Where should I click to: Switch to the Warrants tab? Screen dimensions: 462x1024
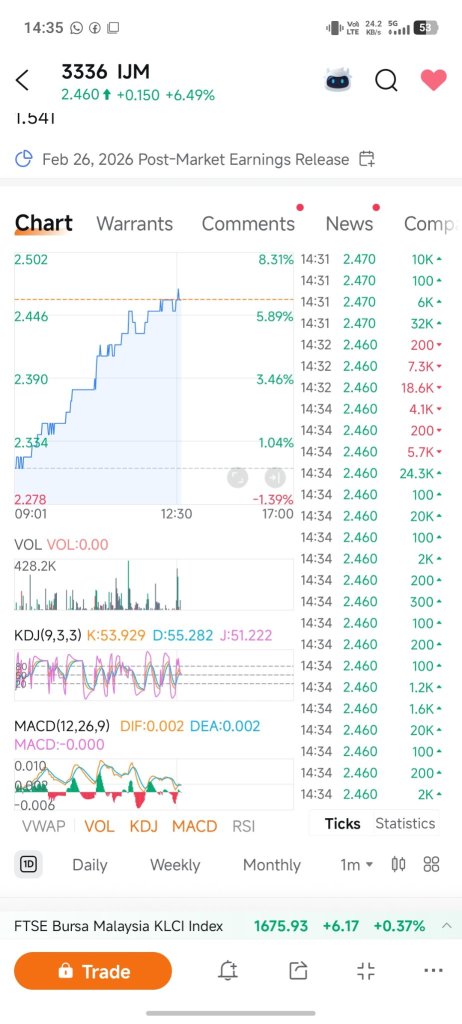point(135,224)
